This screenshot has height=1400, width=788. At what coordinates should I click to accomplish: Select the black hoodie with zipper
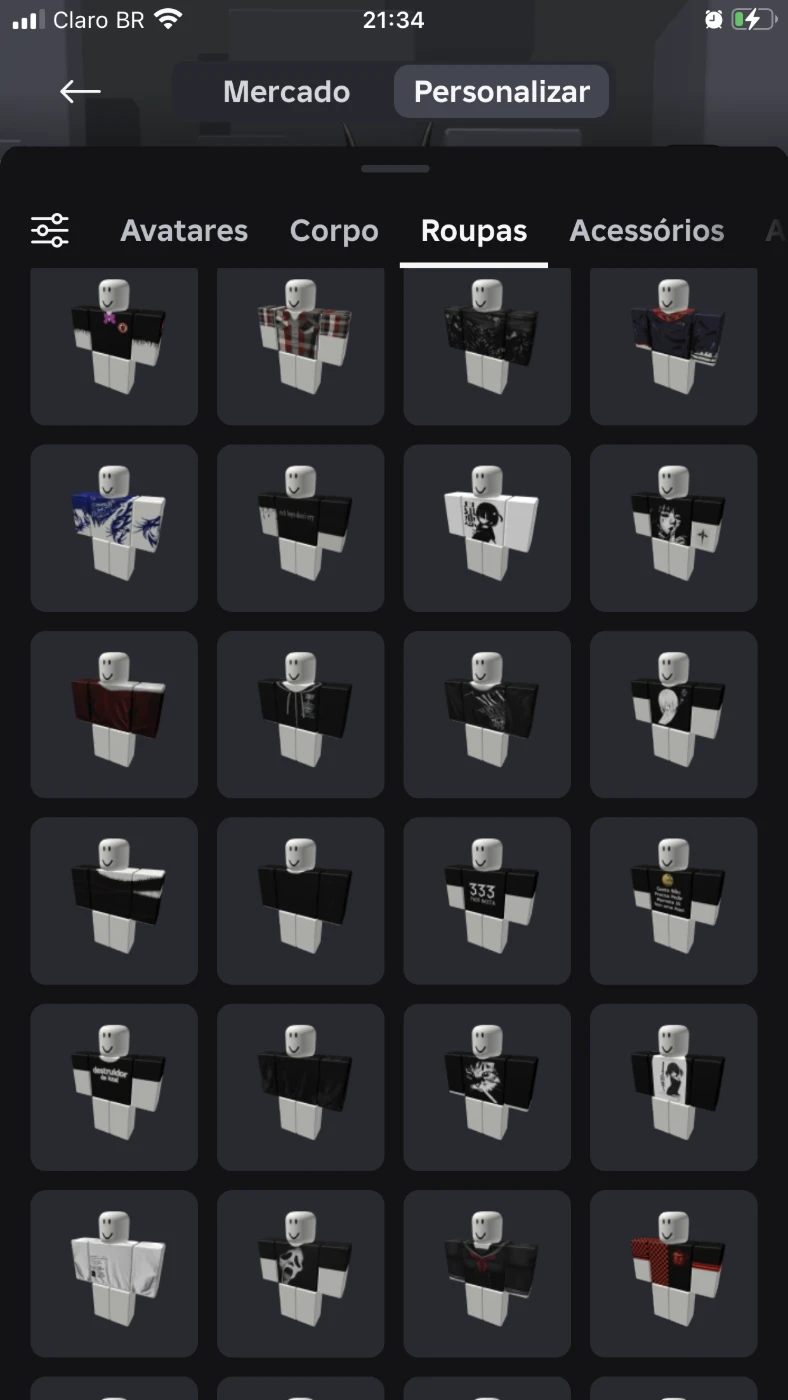point(300,714)
